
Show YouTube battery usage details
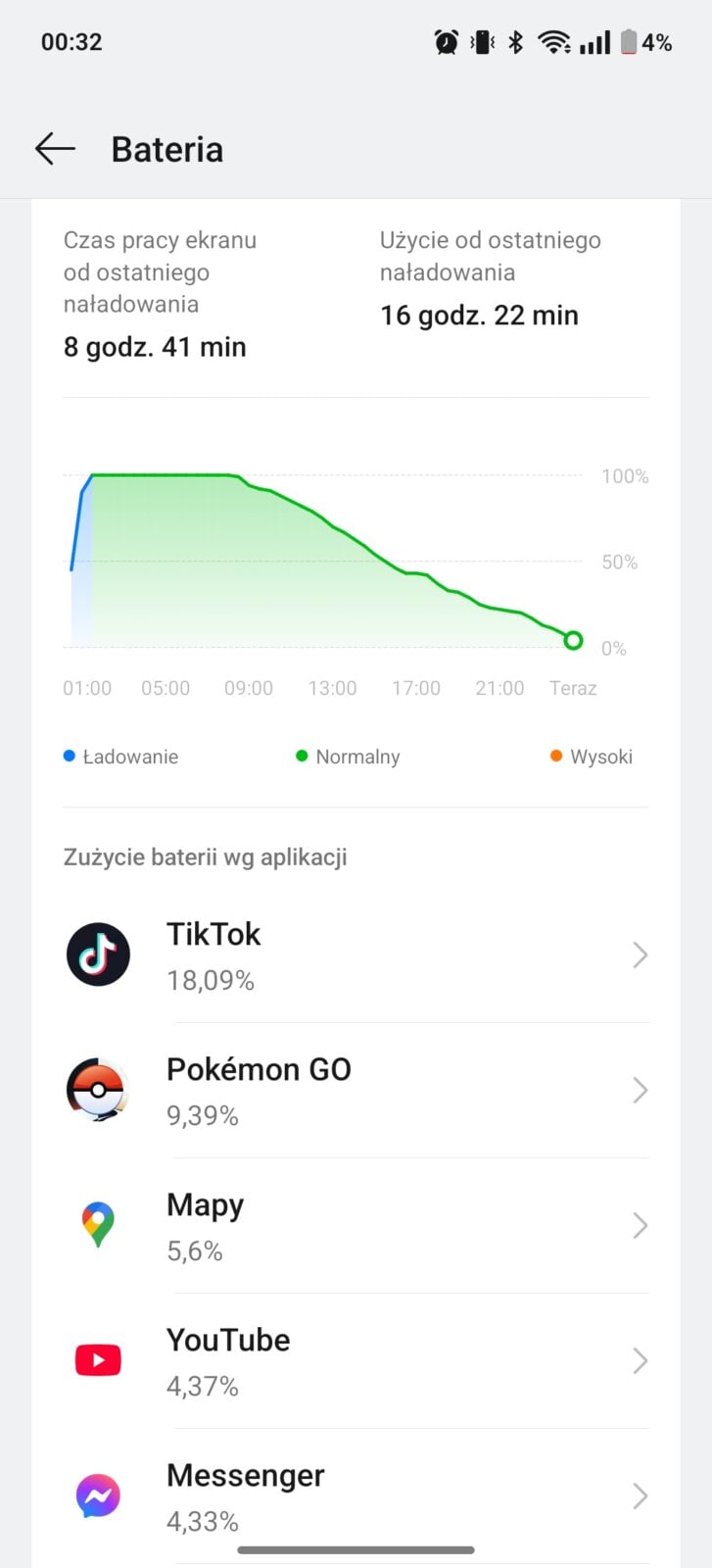click(x=356, y=1360)
